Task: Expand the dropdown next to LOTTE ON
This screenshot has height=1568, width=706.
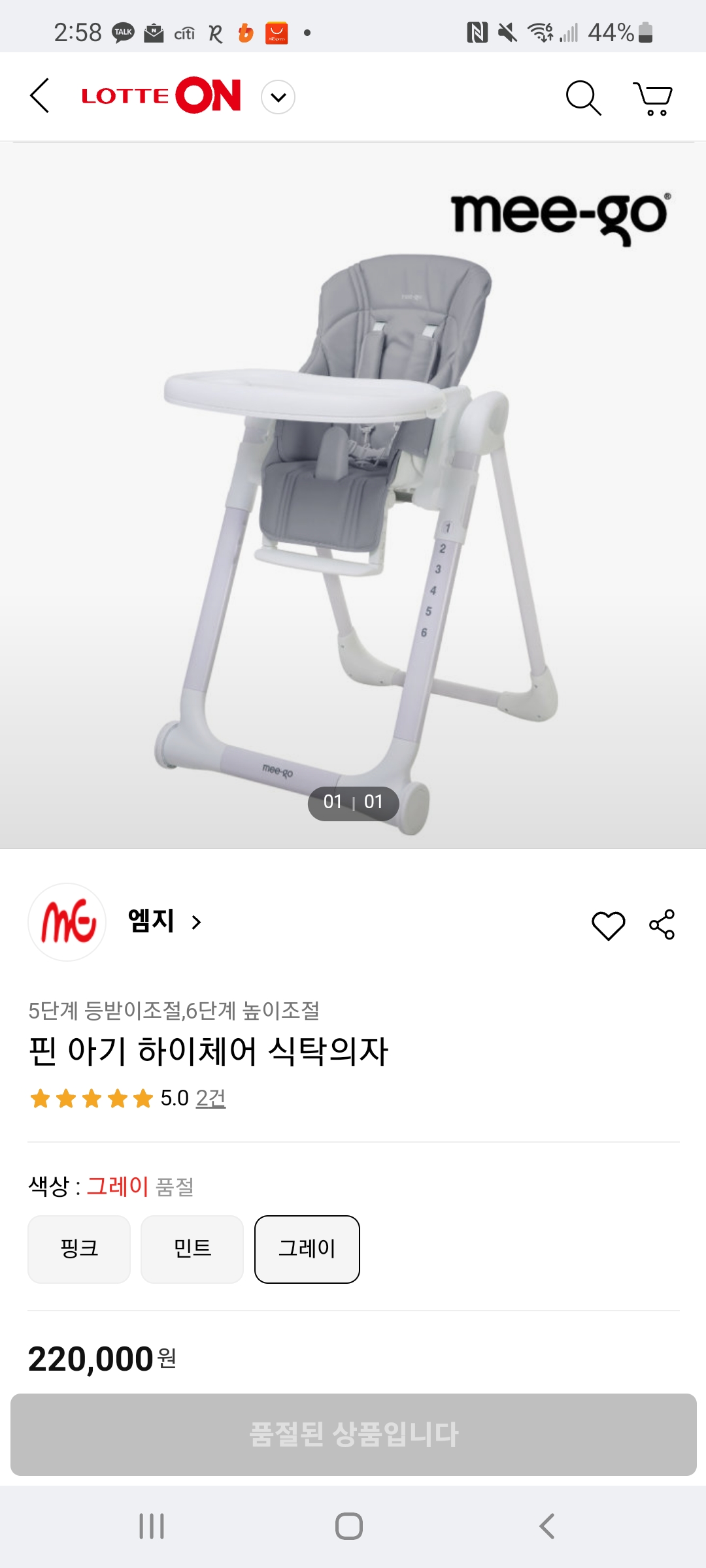Action: click(278, 97)
